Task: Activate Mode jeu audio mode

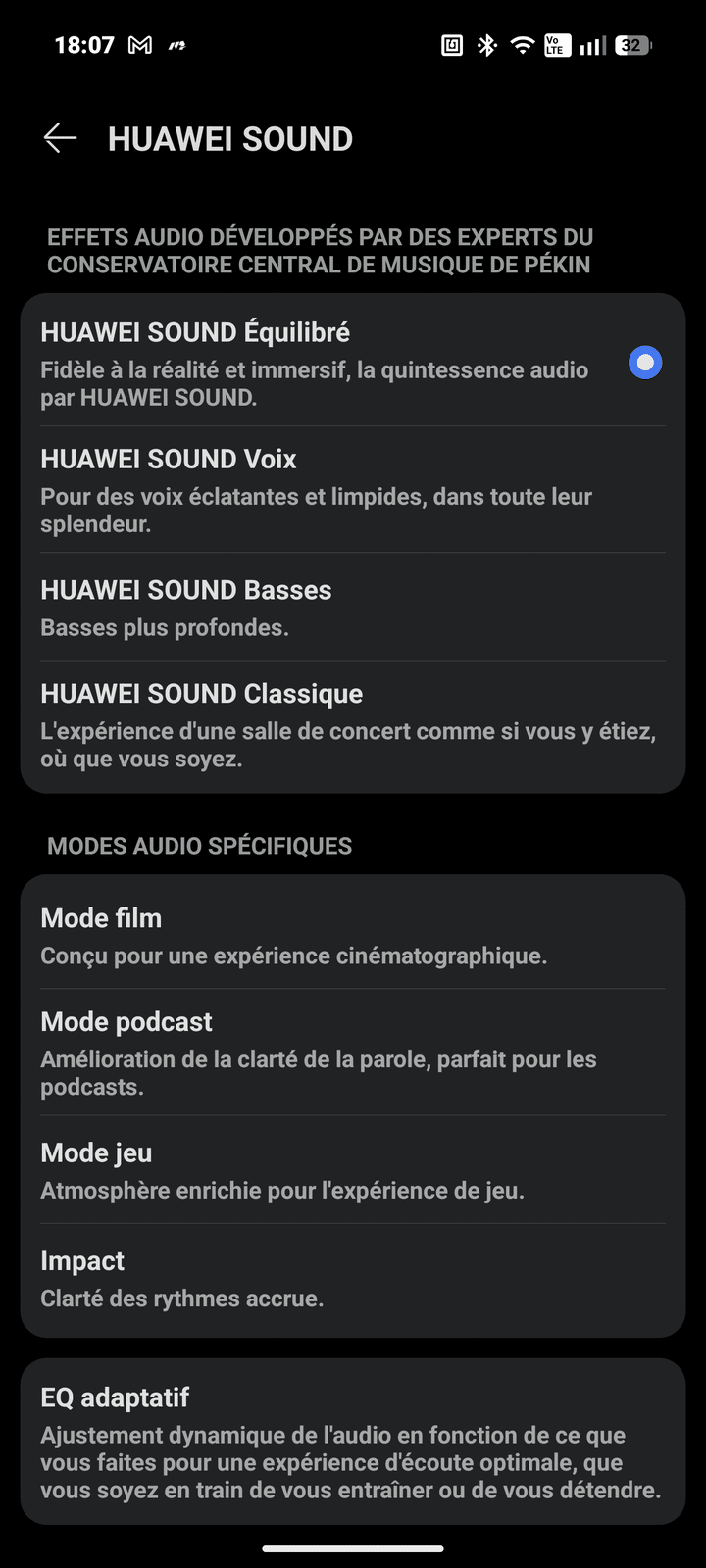Action: (352, 1171)
